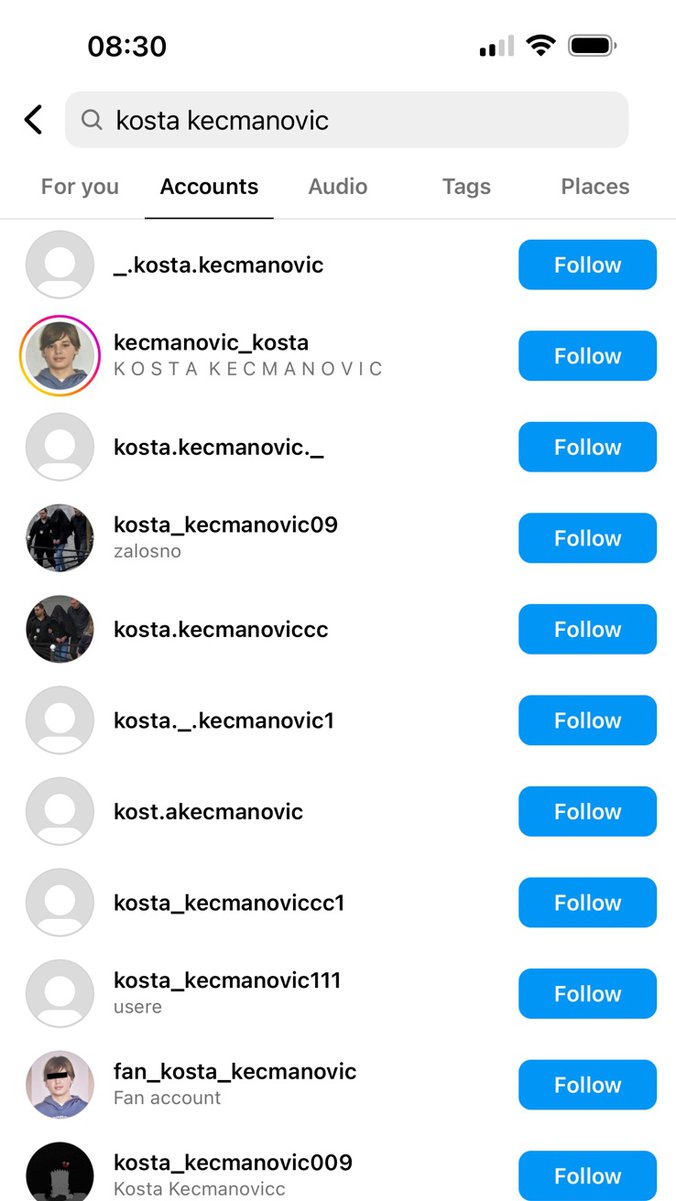Tap the search field with kosta kecmanovic
The height and width of the screenshot is (1201, 676).
[x=346, y=120]
